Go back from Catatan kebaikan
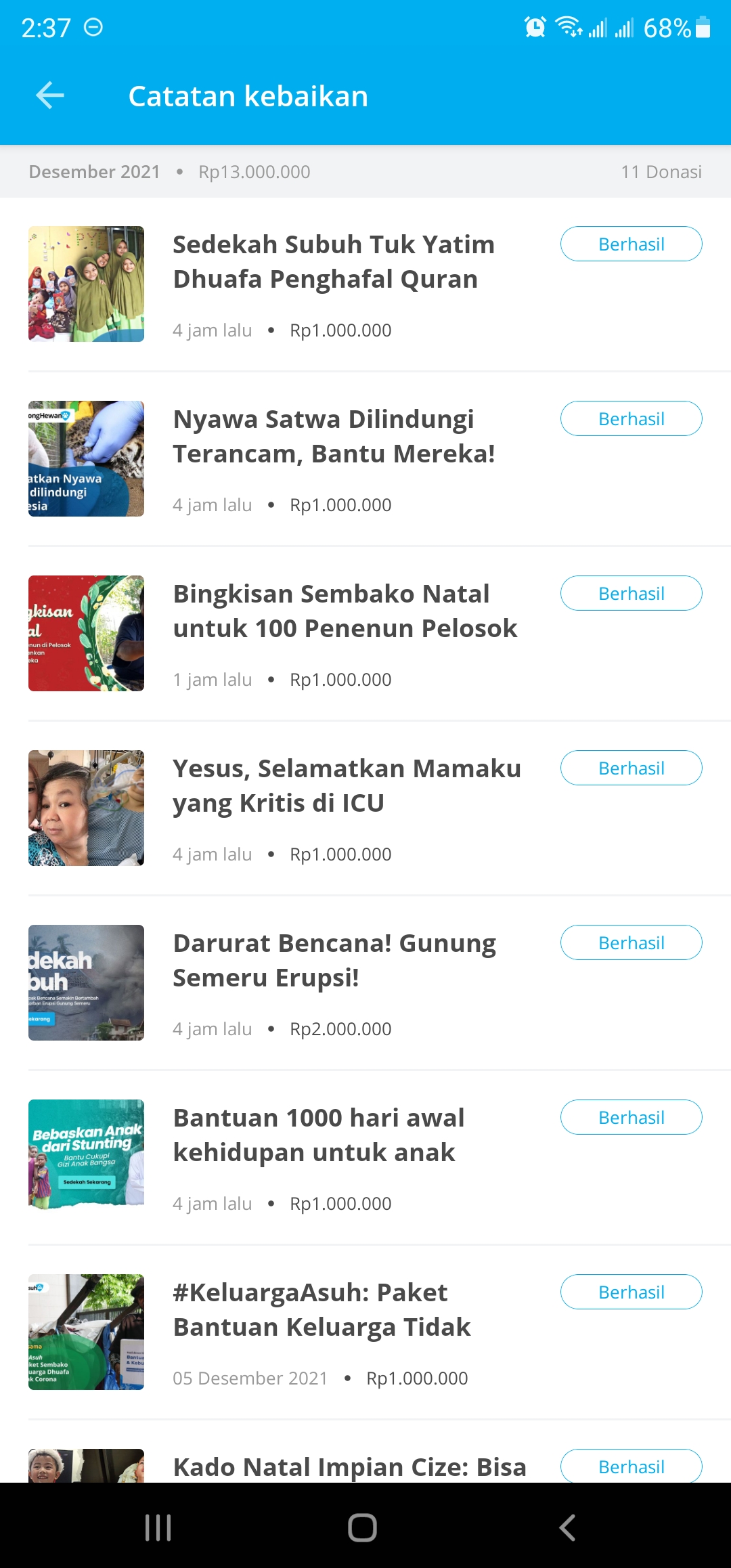The width and height of the screenshot is (731, 1568). [x=50, y=95]
